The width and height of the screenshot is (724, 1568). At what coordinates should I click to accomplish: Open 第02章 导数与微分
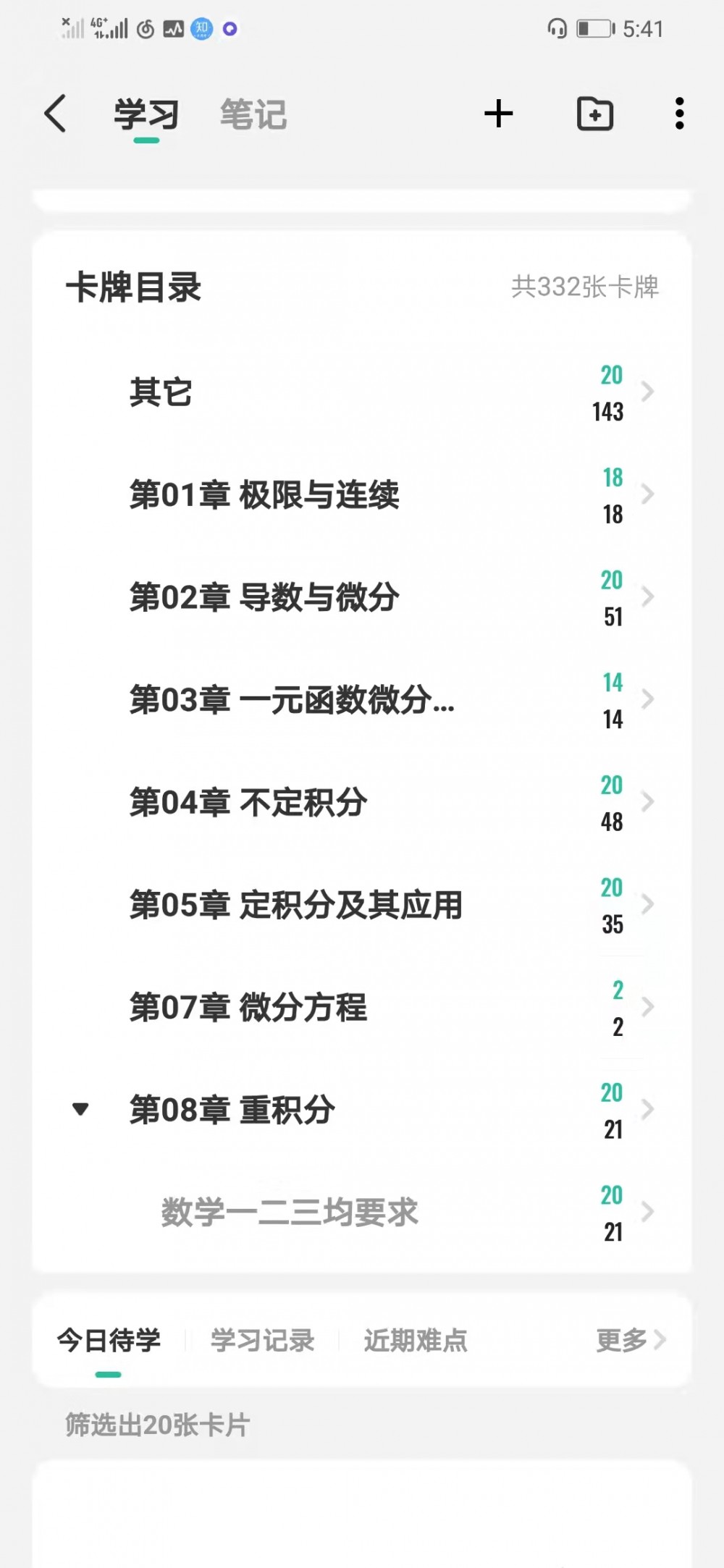362,598
